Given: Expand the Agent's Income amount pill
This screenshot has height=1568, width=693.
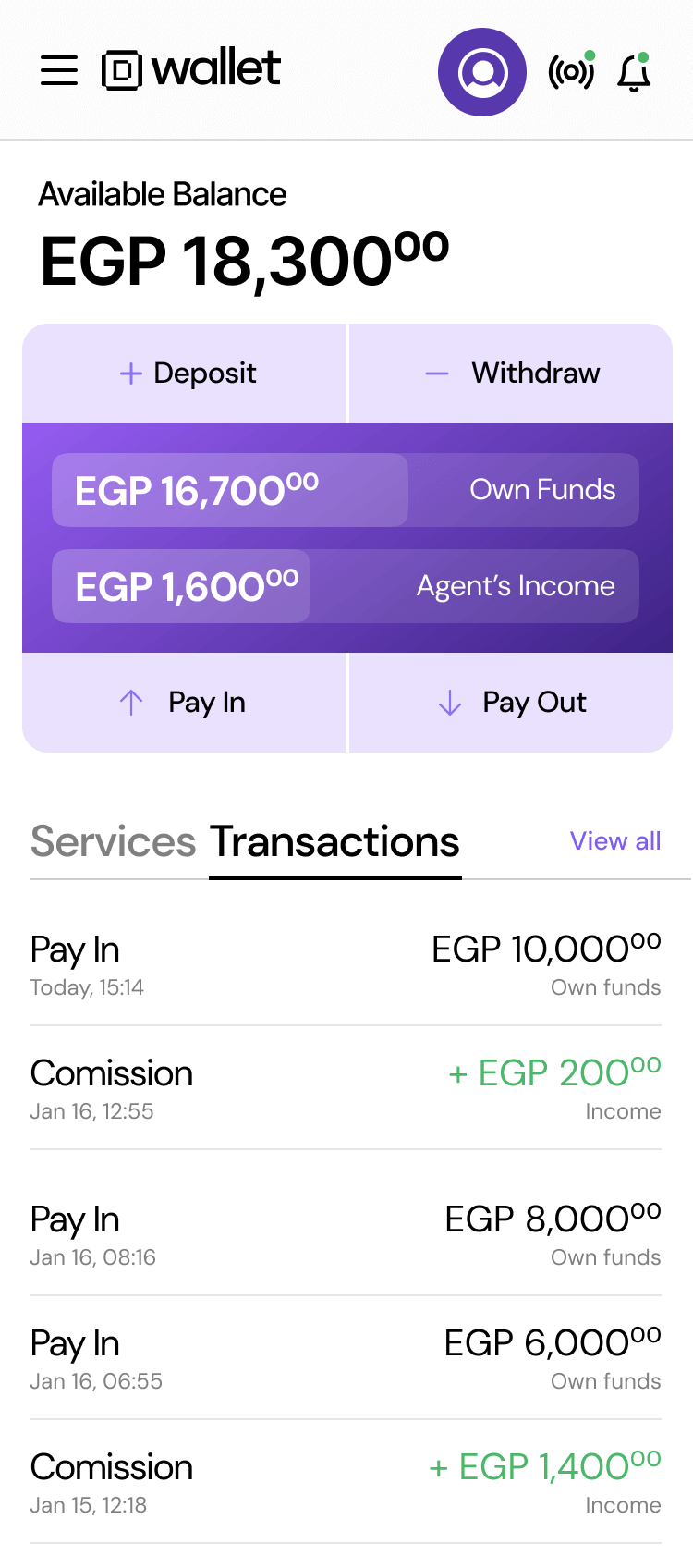Looking at the screenshot, I should pos(181,586).
